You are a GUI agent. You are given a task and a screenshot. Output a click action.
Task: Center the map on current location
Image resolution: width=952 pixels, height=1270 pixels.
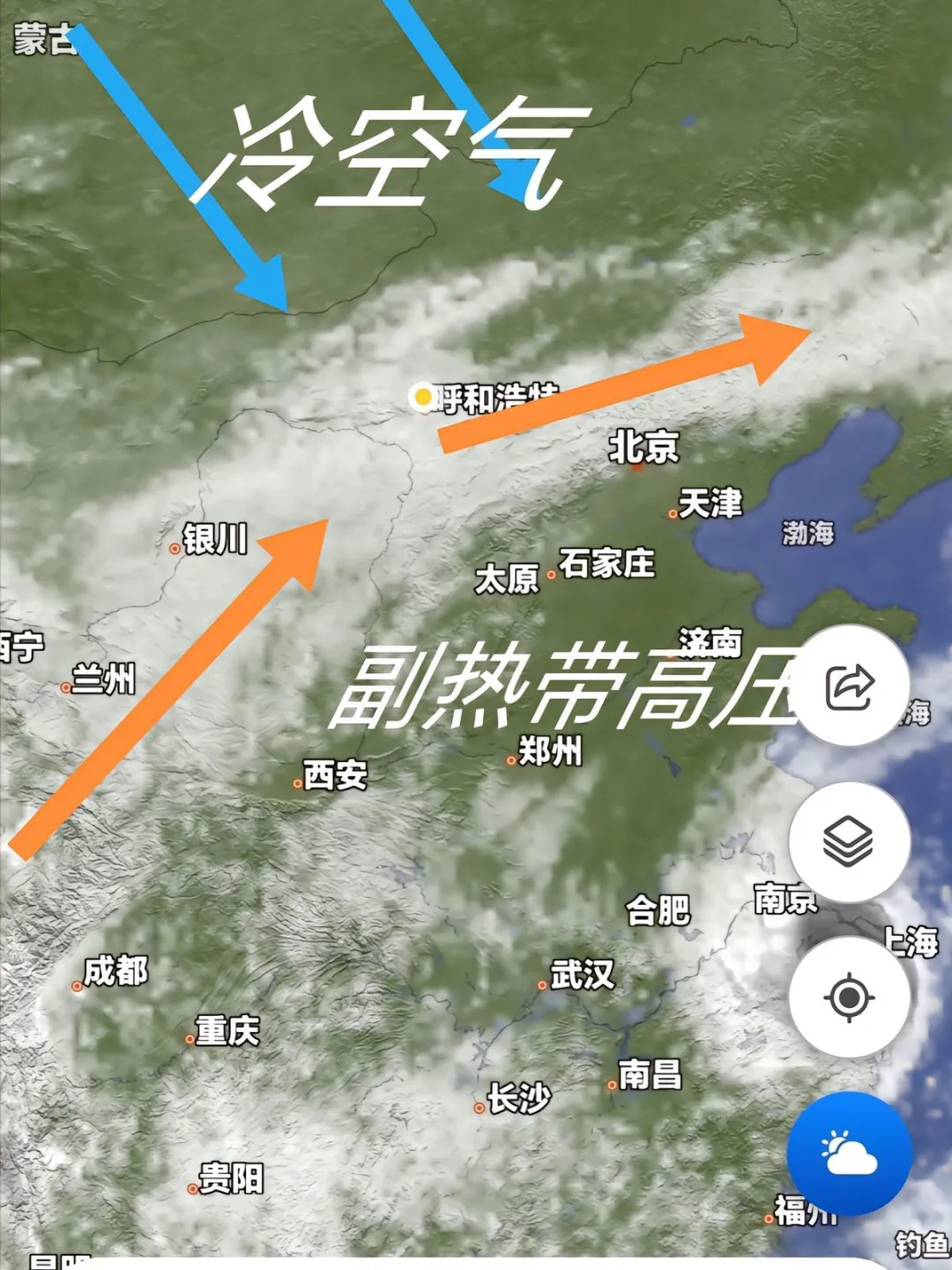(x=849, y=997)
